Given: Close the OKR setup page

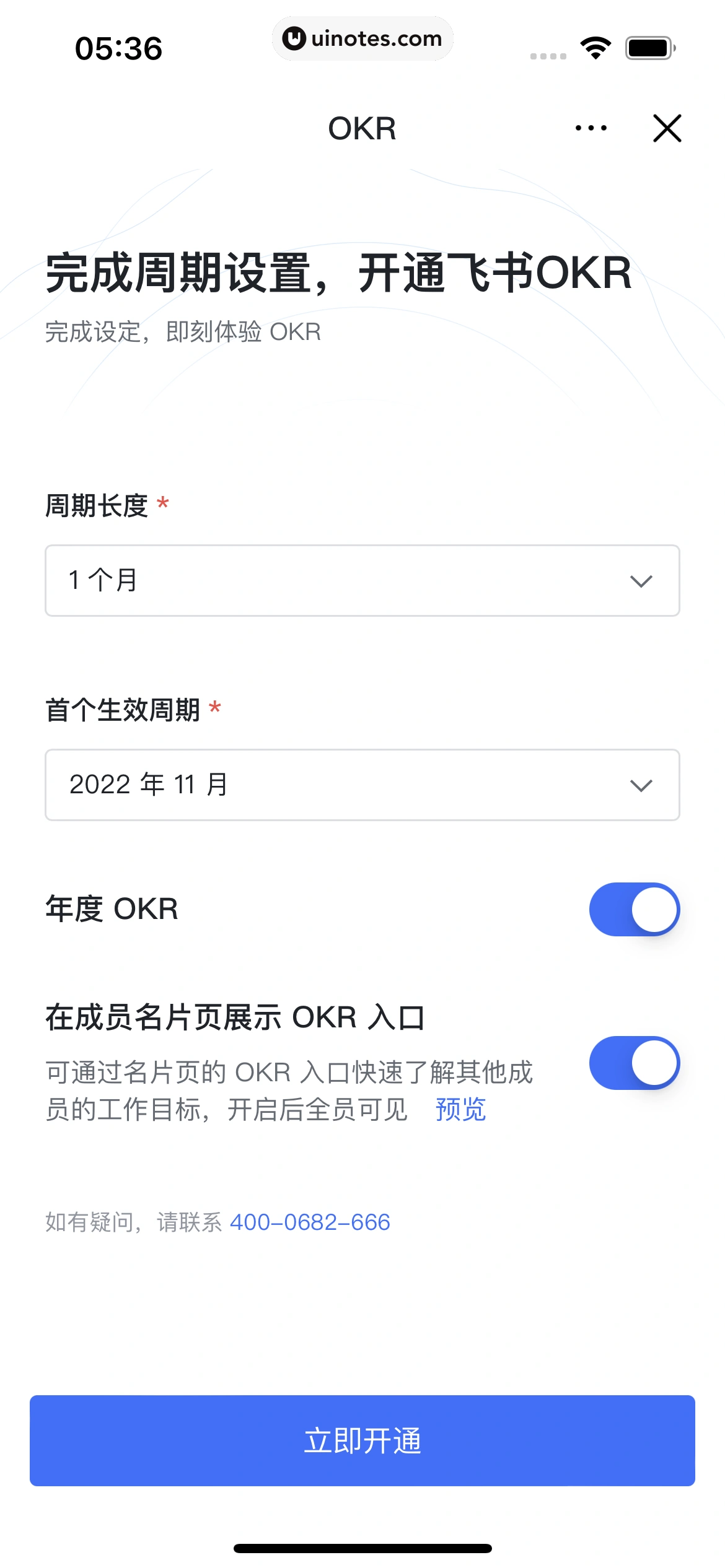Looking at the screenshot, I should [x=667, y=128].
